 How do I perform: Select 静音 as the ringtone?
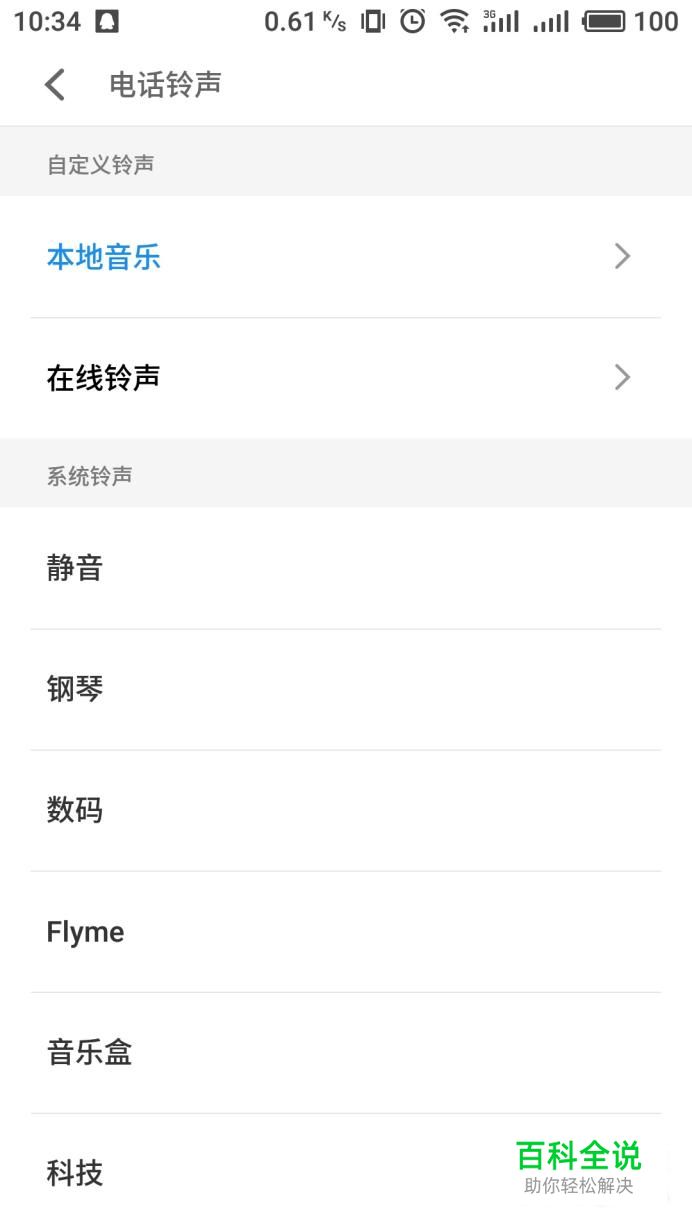tap(346, 568)
